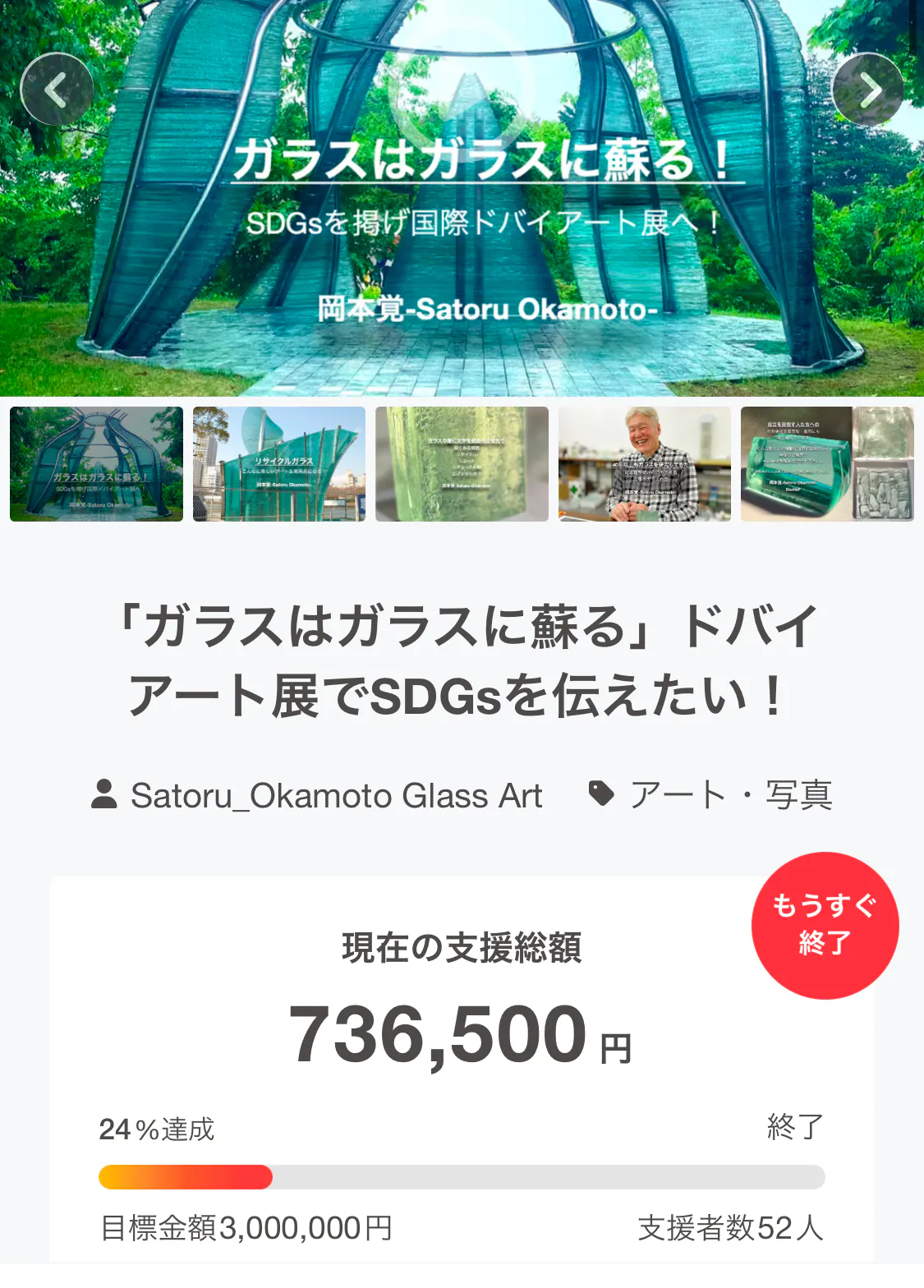The height and width of the screenshot is (1288, 924).
Task: Go to the previous carousel image
Action: 56,89
